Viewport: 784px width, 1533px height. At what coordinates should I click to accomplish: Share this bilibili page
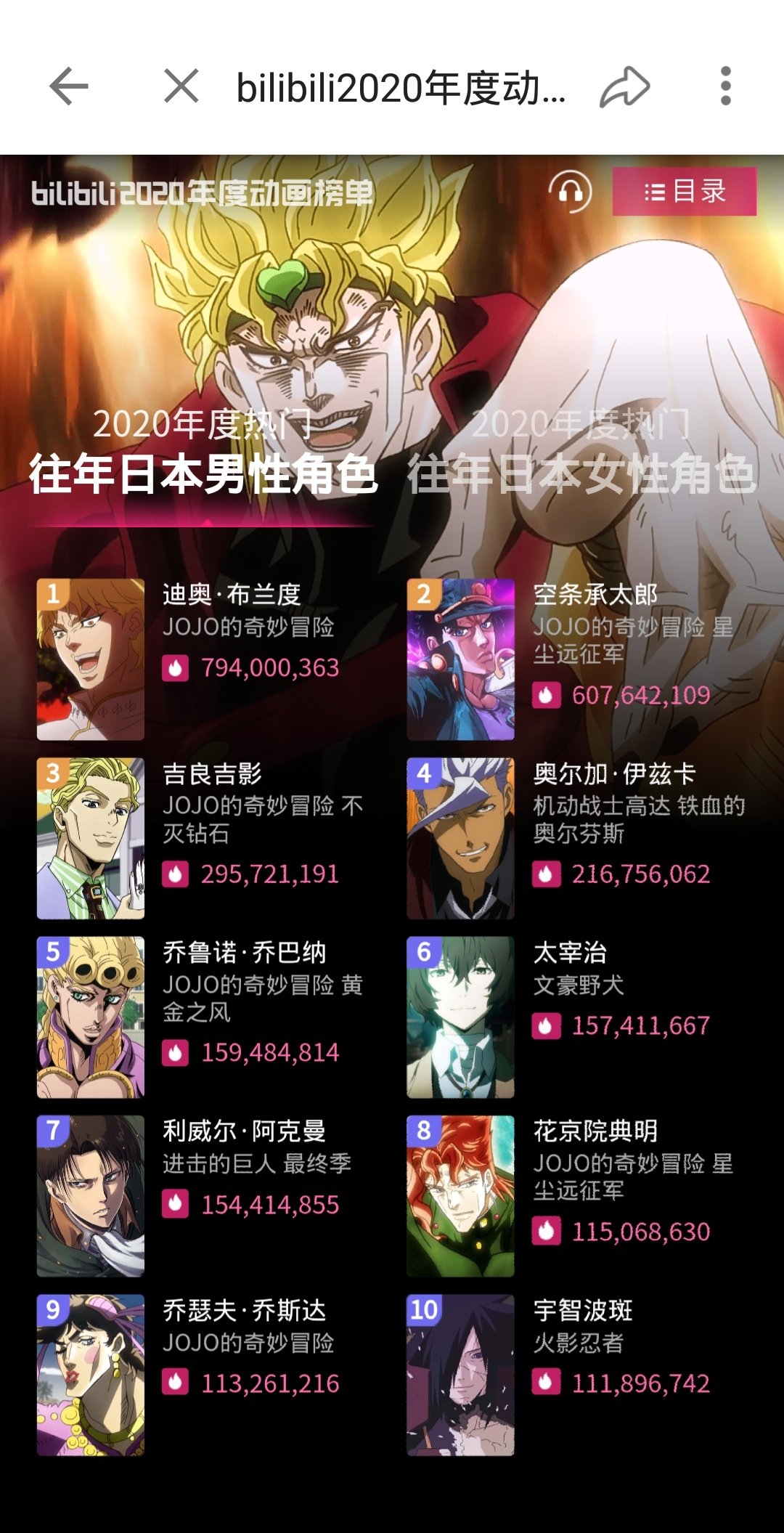pos(624,86)
